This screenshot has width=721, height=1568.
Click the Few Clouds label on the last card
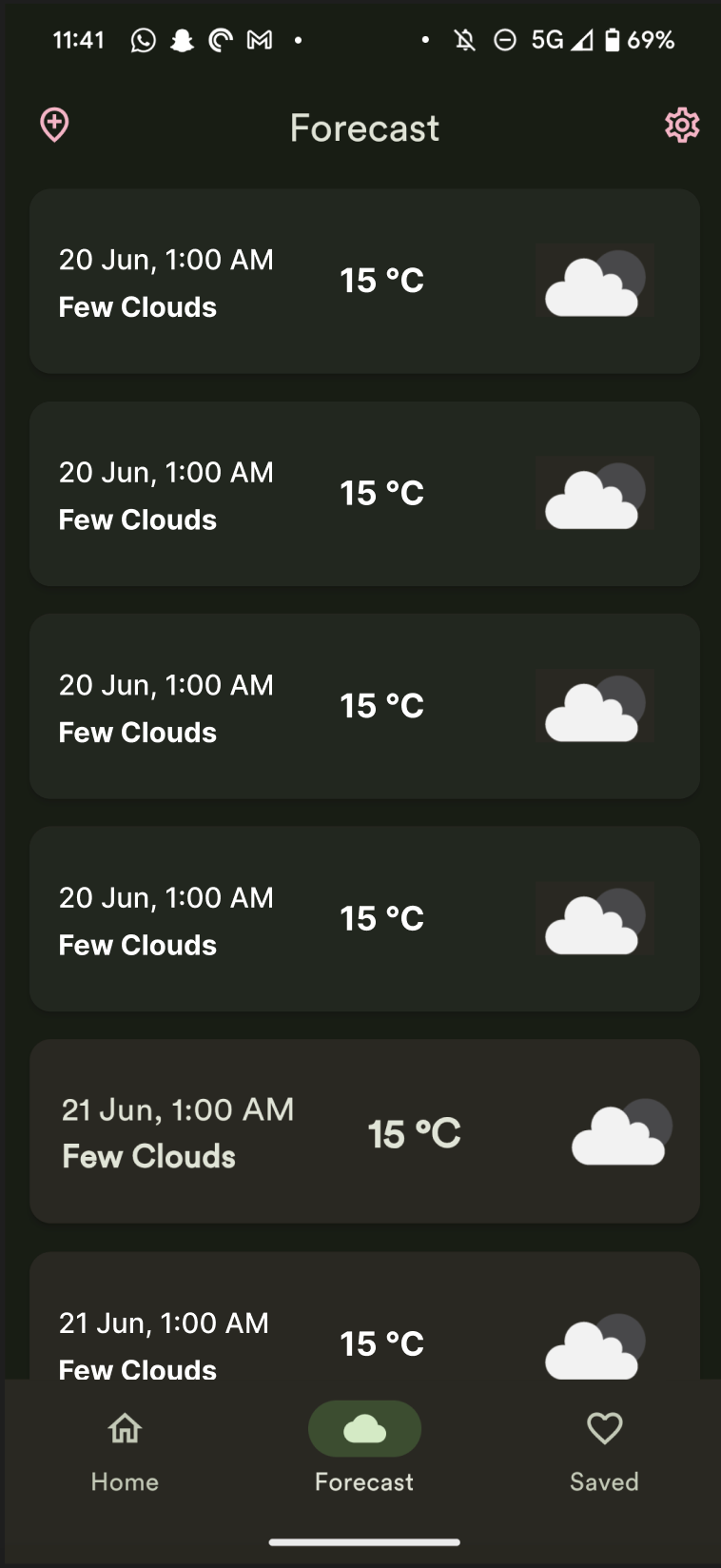137,1370
